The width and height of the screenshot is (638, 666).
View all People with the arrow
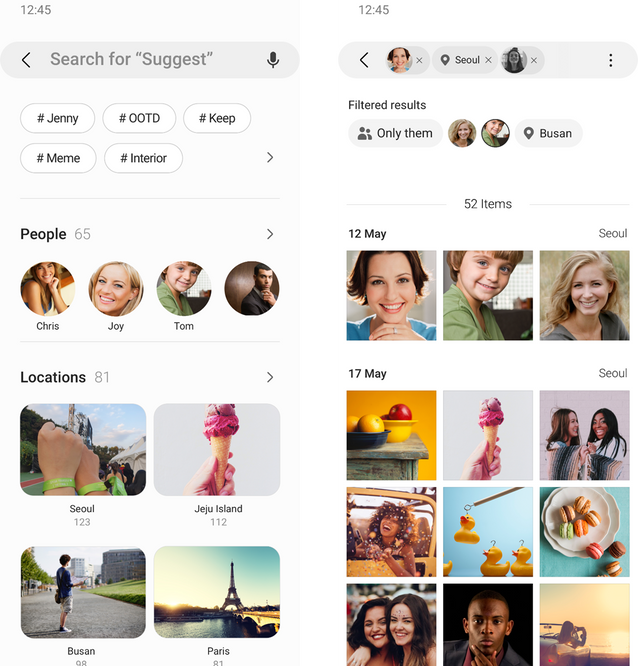click(270, 234)
